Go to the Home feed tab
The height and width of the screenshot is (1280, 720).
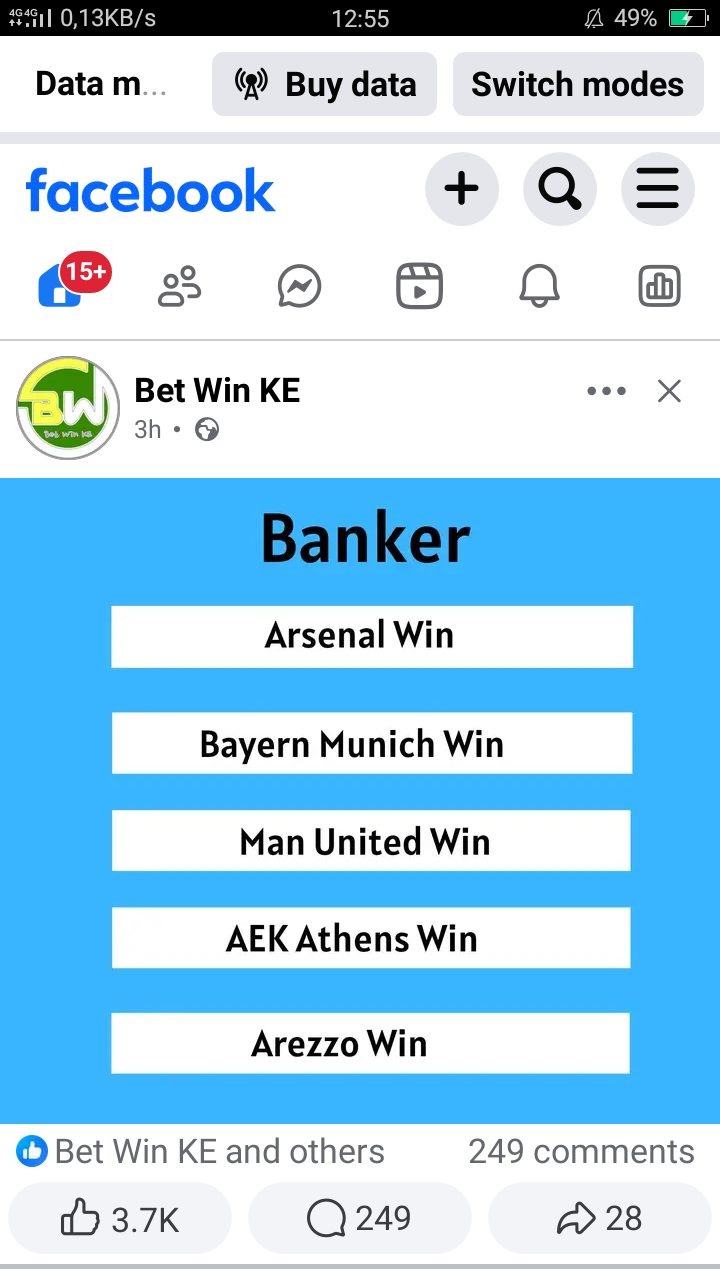60,287
